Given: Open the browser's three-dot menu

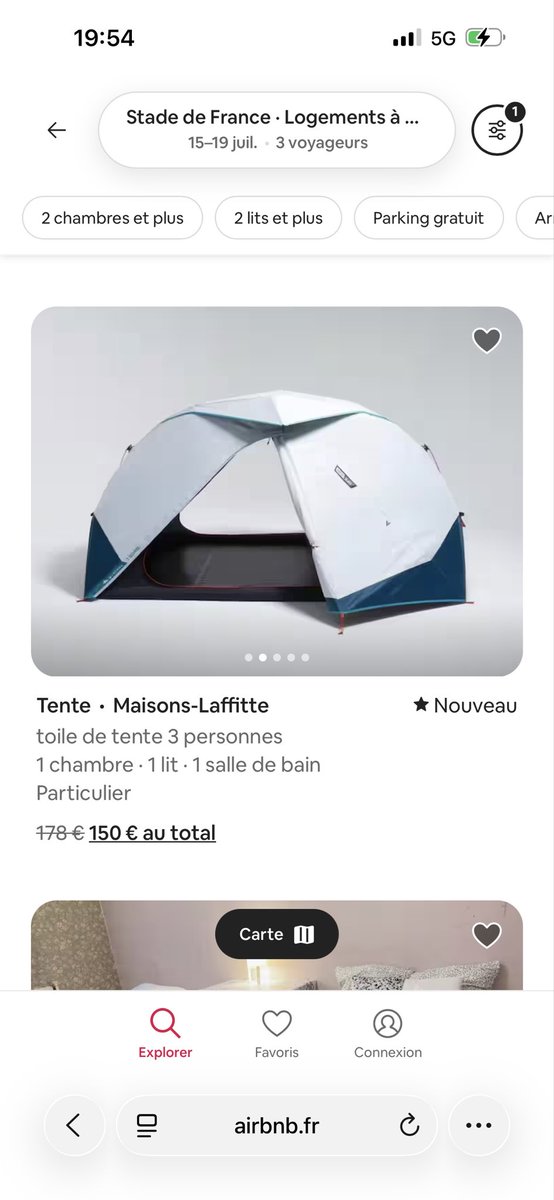Looking at the screenshot, I should click(479, 1126).
